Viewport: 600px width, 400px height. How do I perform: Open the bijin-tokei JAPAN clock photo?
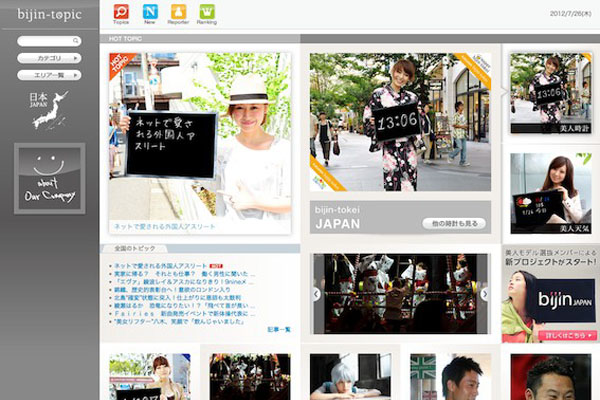pyautogui.click(x=399, y=120)
